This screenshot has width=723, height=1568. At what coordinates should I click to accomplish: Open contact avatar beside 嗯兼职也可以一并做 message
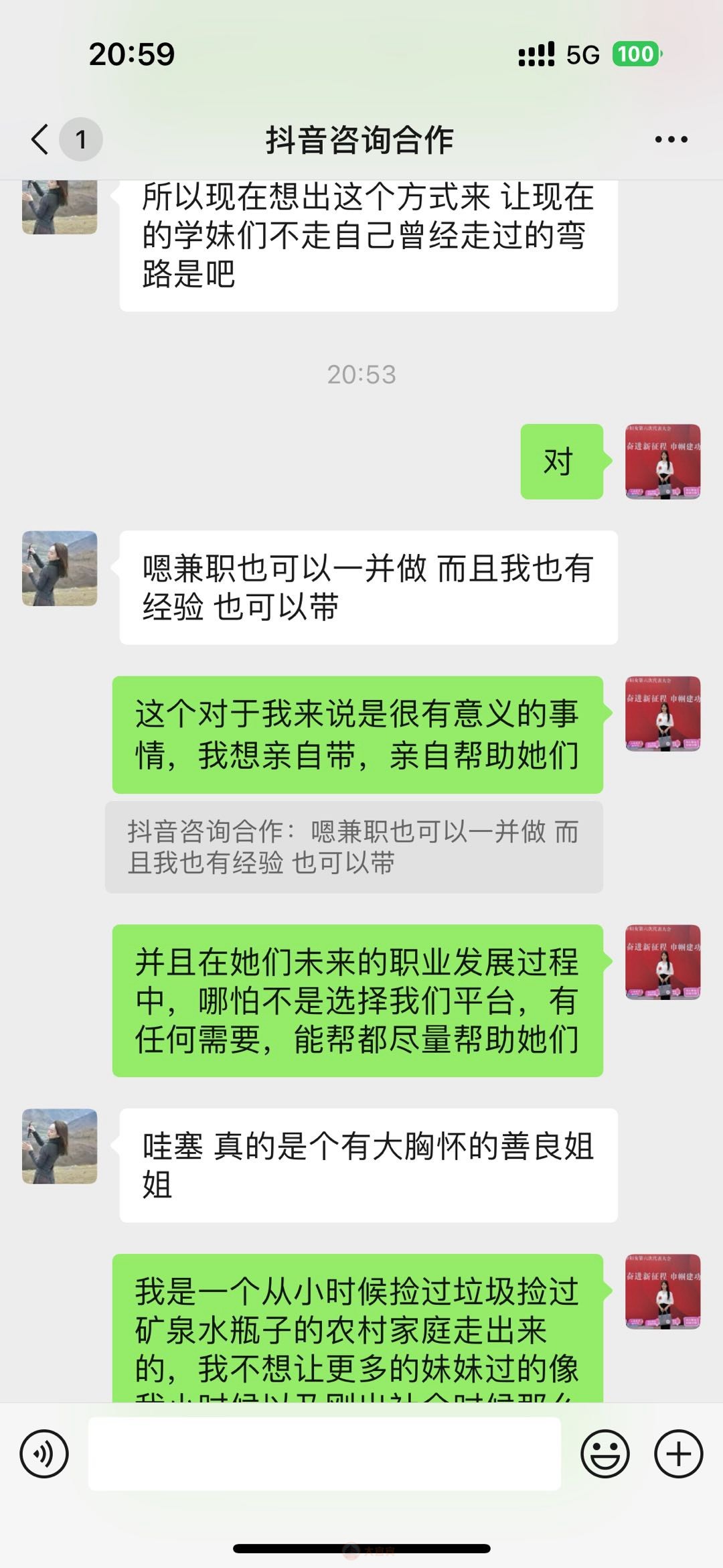click(x=60, y=569)
